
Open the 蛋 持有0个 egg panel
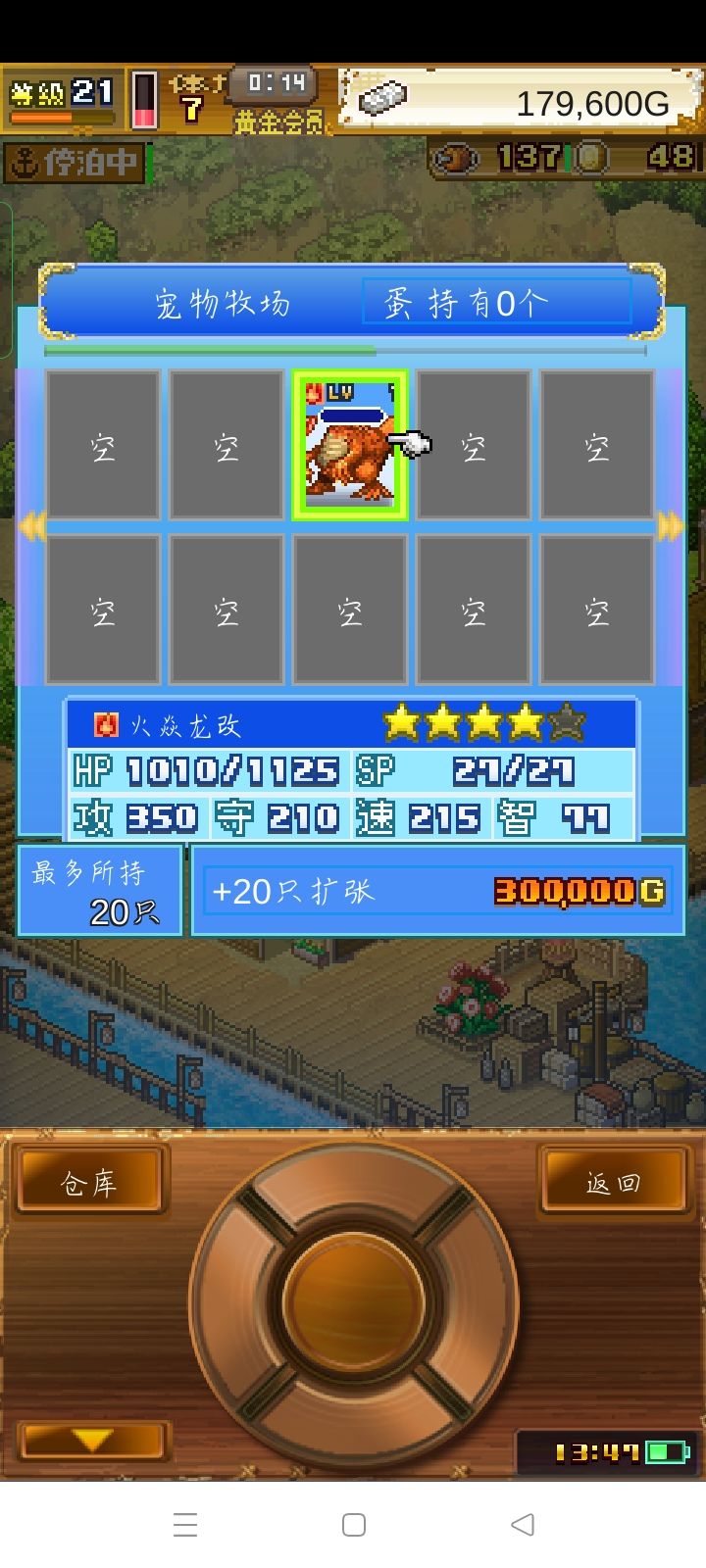(497, 302)
